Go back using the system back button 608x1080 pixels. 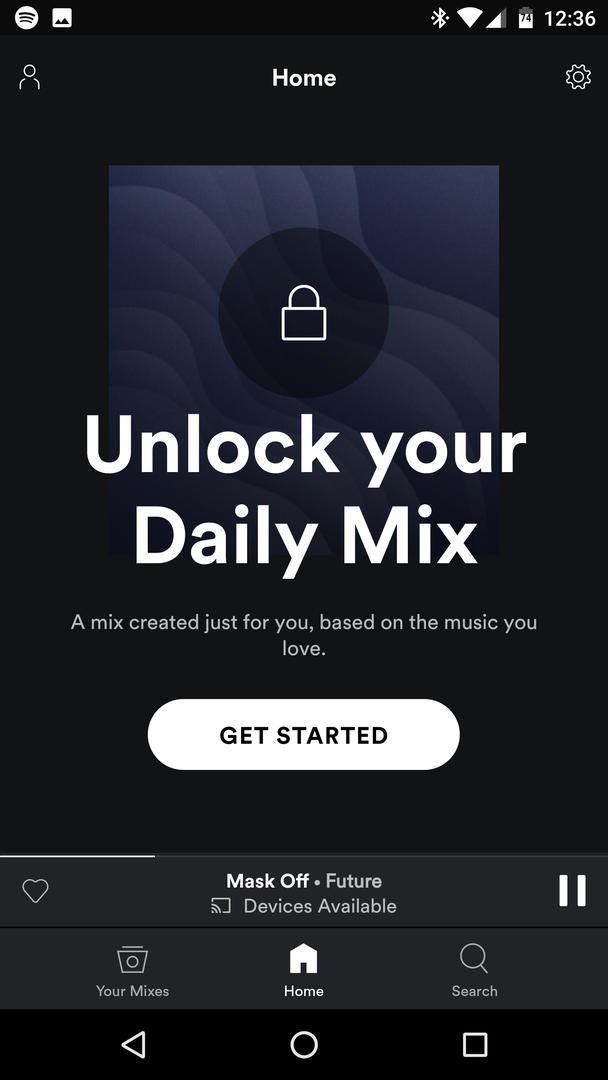133,1044
